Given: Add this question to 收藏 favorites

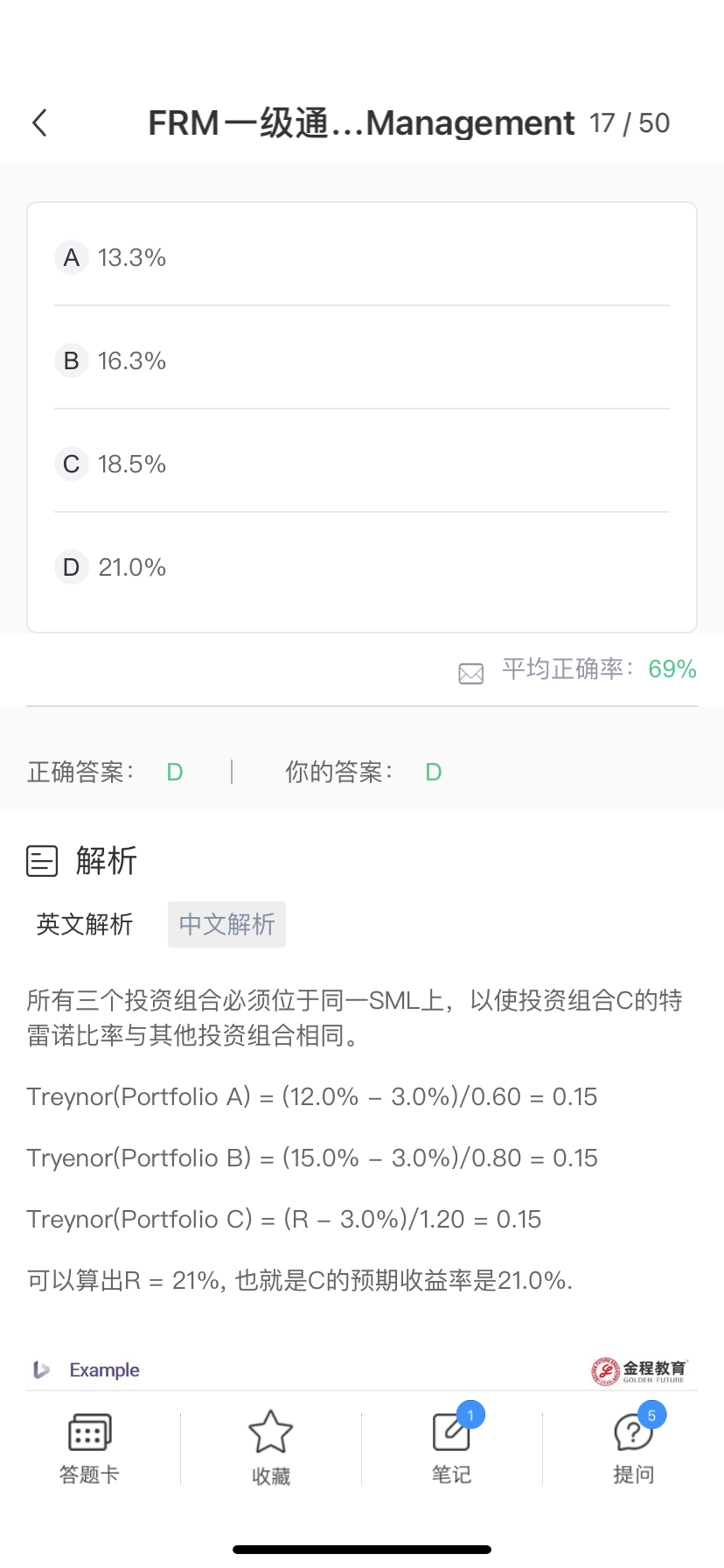Looking at the screenshot, I should click(x=270, y=1448).
